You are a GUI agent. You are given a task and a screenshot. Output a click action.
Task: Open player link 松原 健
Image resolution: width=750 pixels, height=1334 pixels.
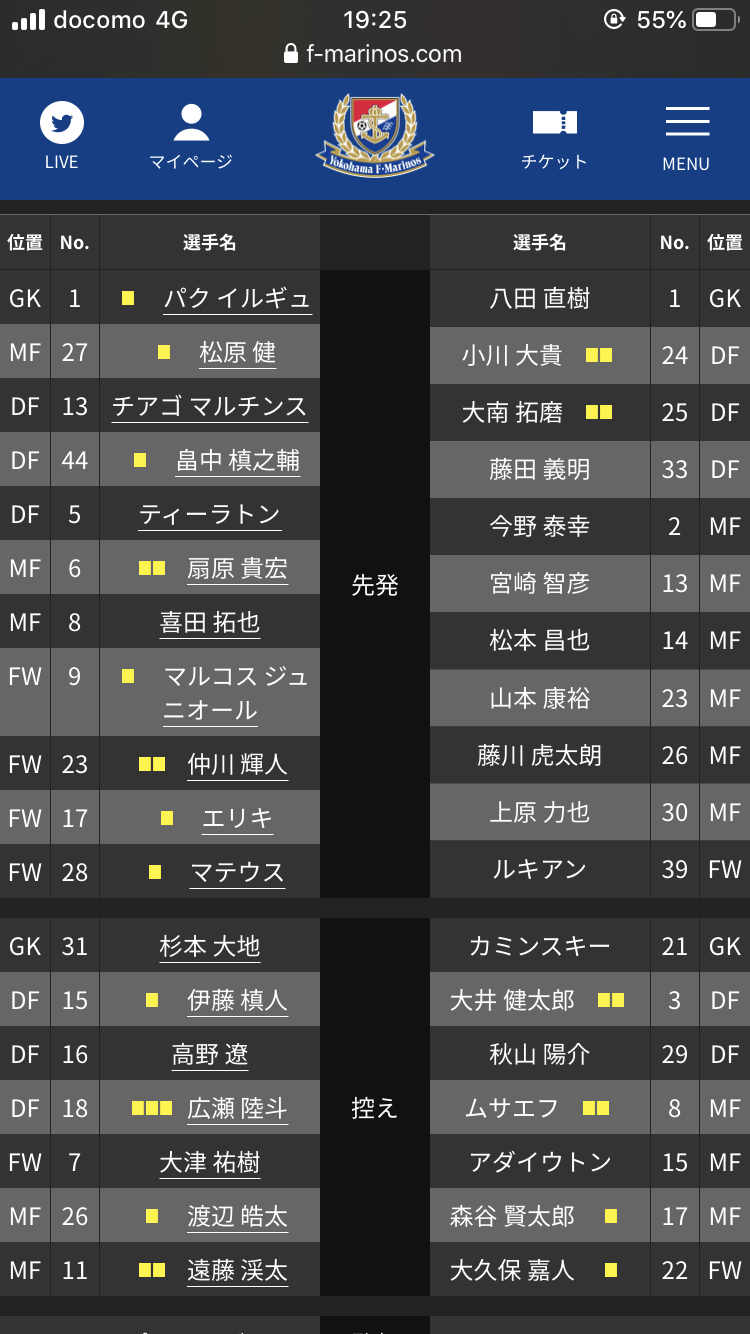pyautogui.click(x=237, y=352)
